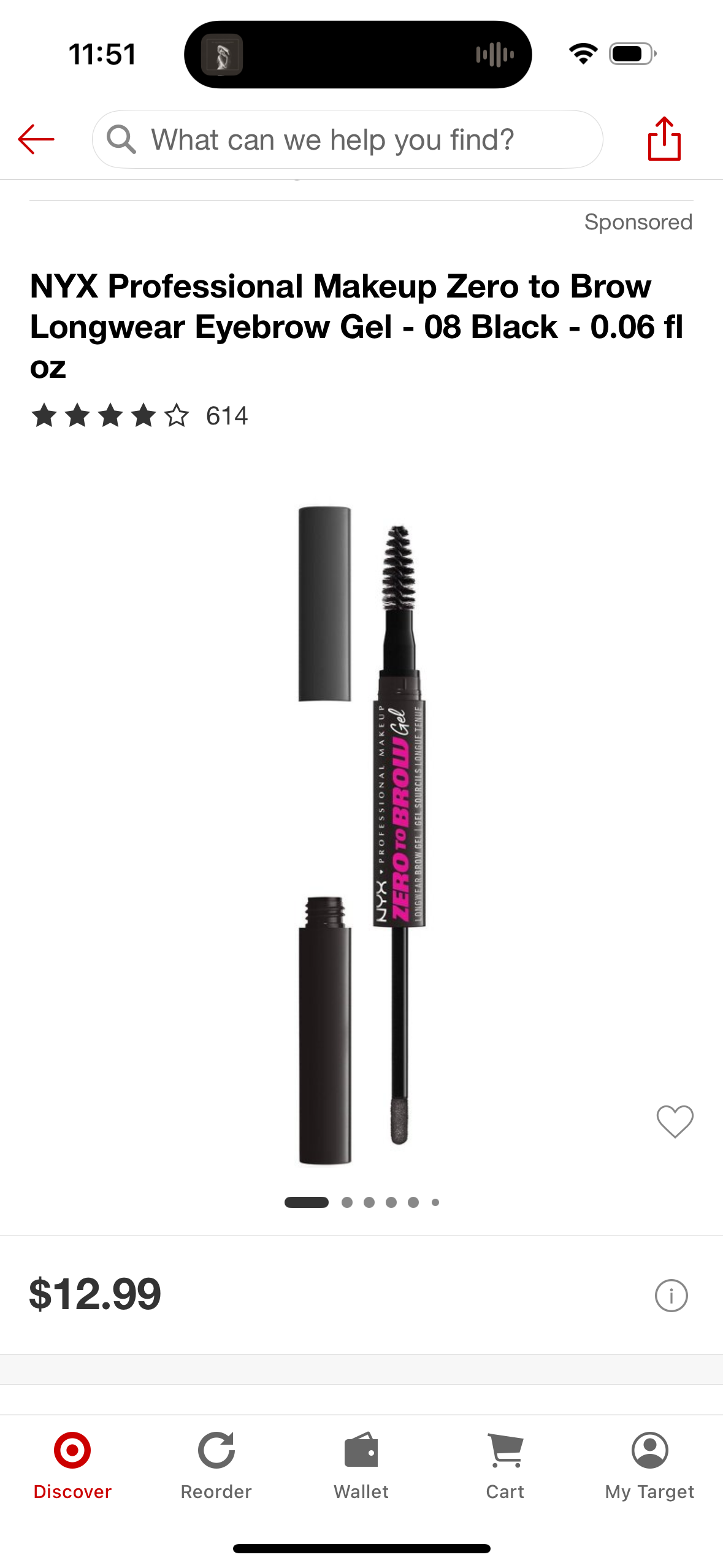This screenshot has height=1568, width=723.
Task: Open the Reorder tab
Action: (216, 1465)
